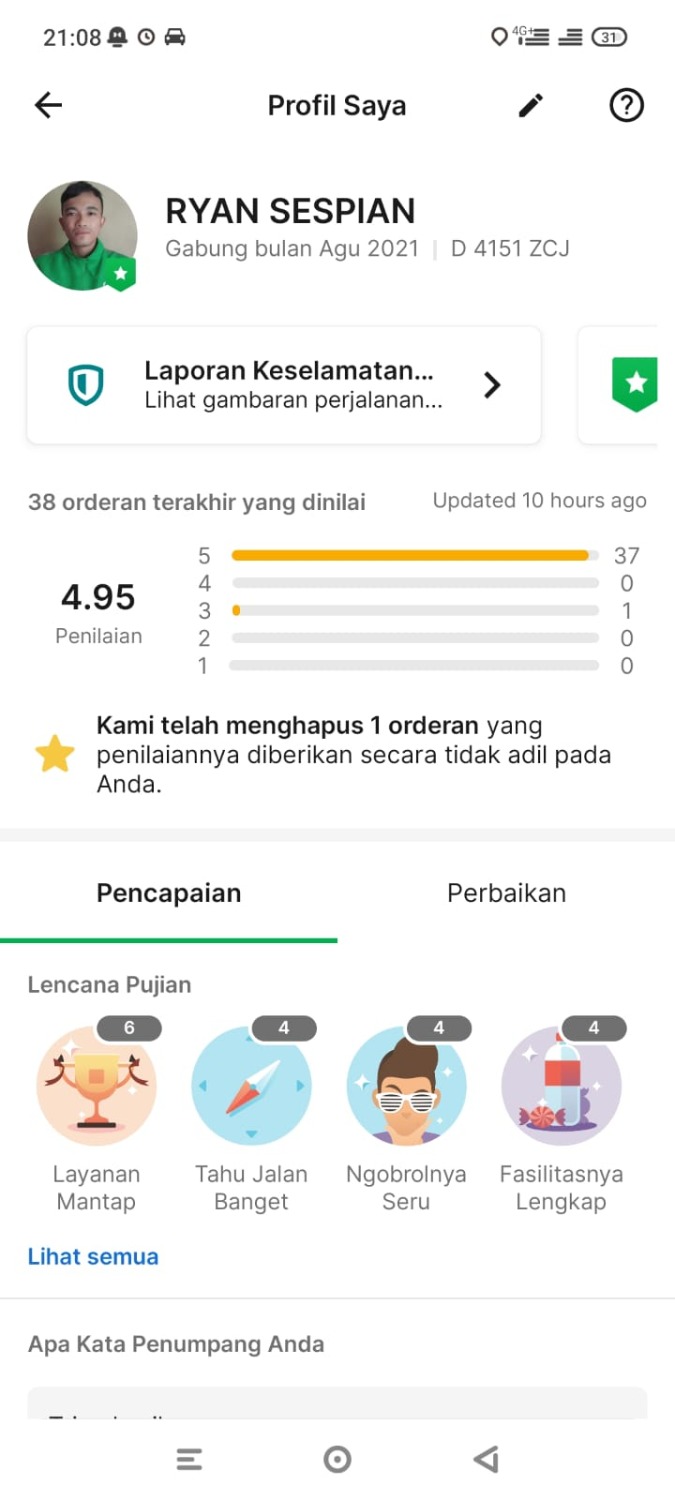Screen dimensions: 675x1500
Task: Go back from Profil Saya
Action: coord(48,105)
